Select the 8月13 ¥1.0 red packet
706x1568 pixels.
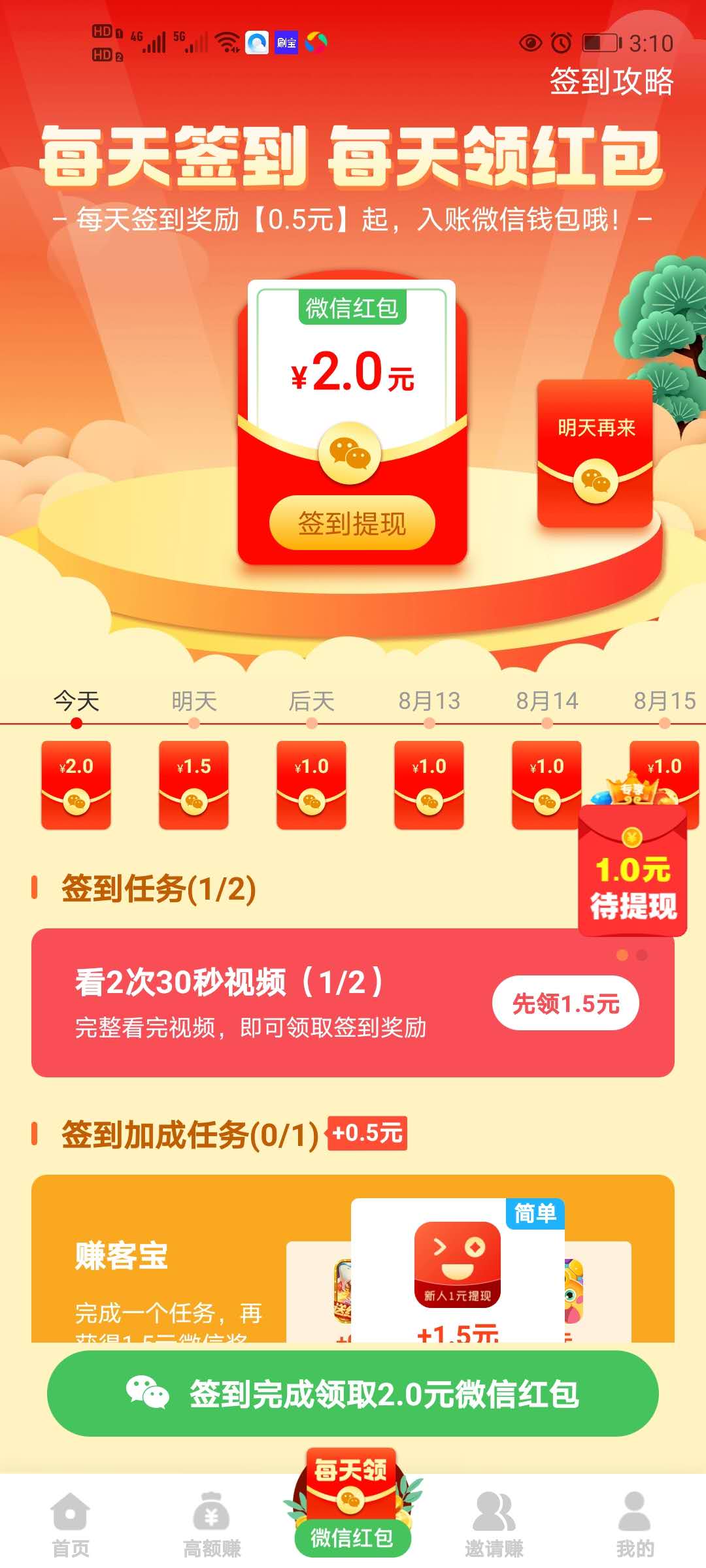[x=429, y=785]
